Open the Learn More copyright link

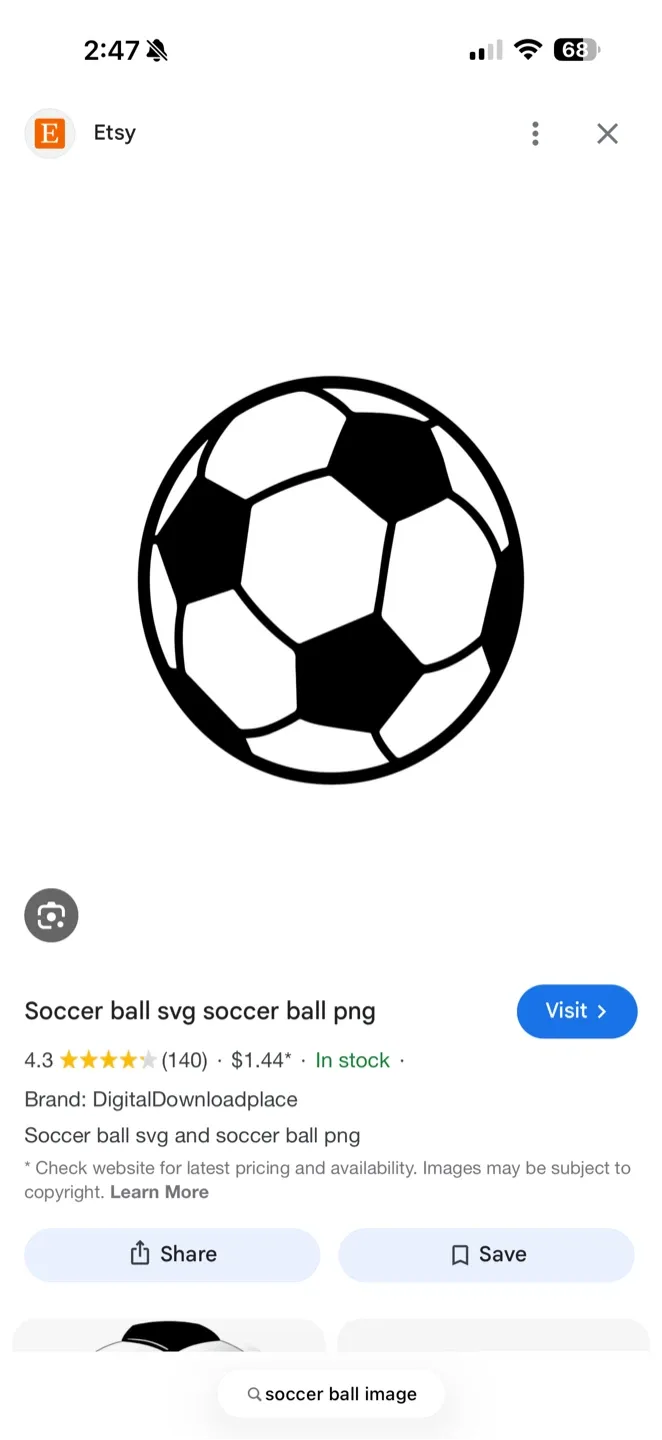click(159, 1192)
